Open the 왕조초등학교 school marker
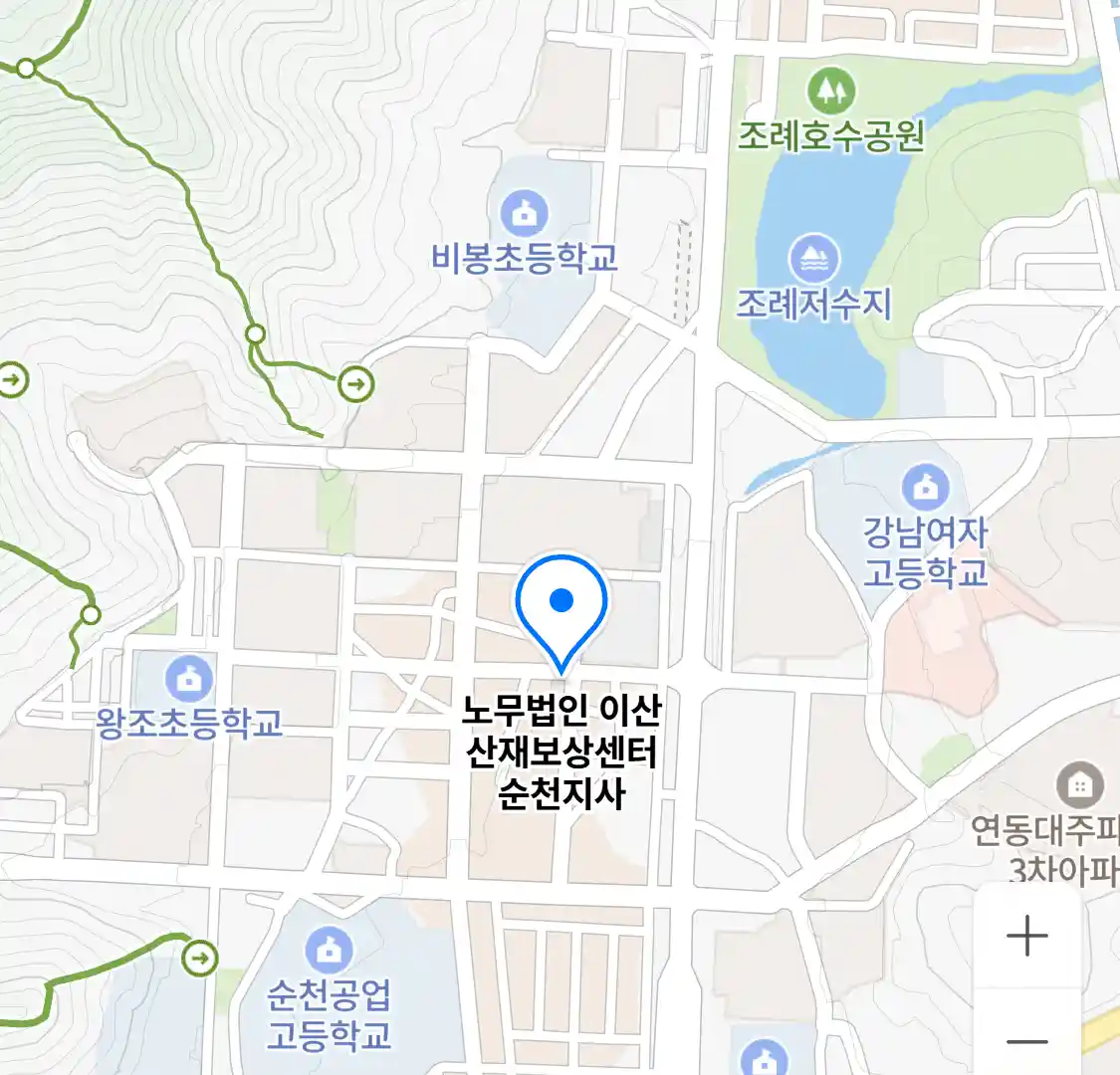The height and width of the screenshot is (1075, 1120). click(188, 678)
